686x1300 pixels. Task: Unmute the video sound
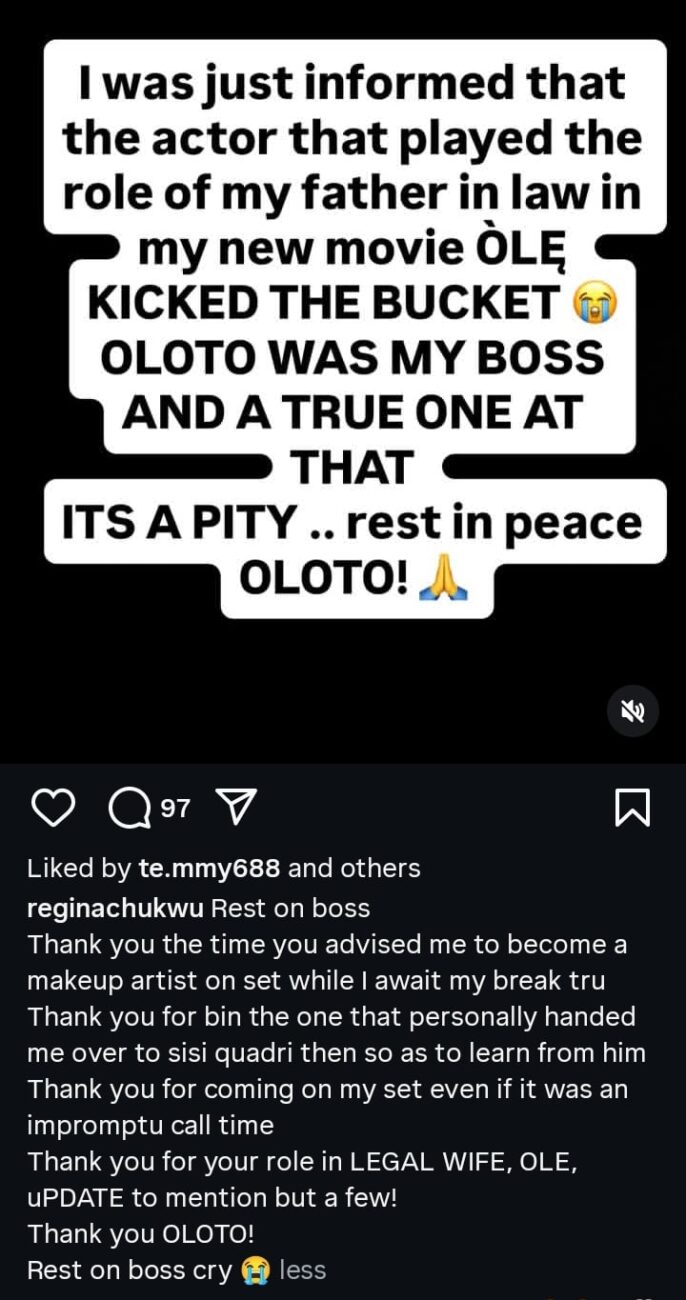coord(633,711)
